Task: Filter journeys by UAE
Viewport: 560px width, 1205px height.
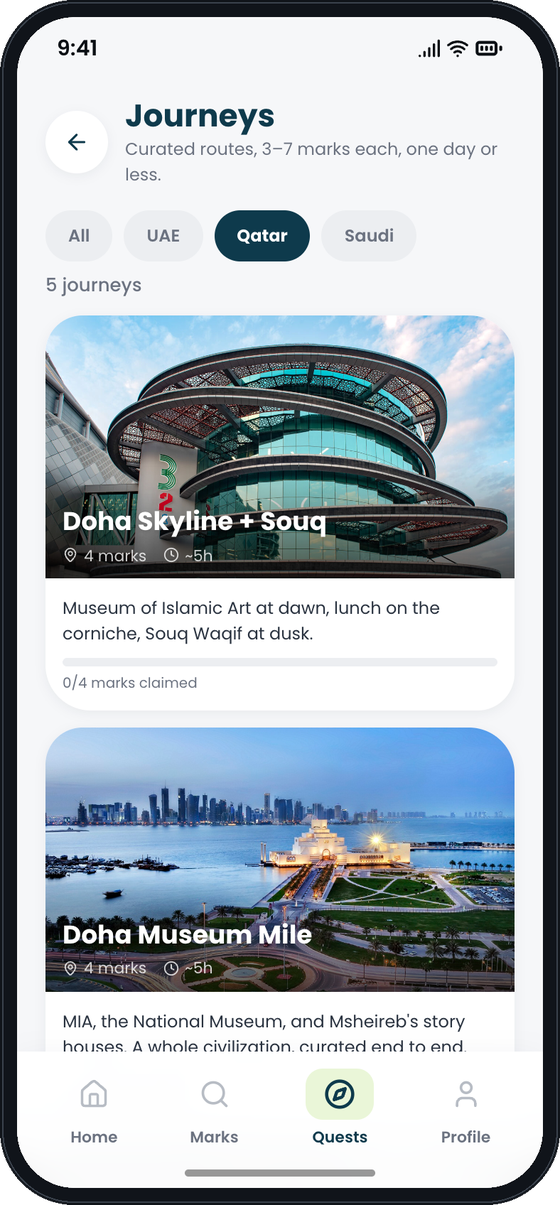Action: [163, 236]
